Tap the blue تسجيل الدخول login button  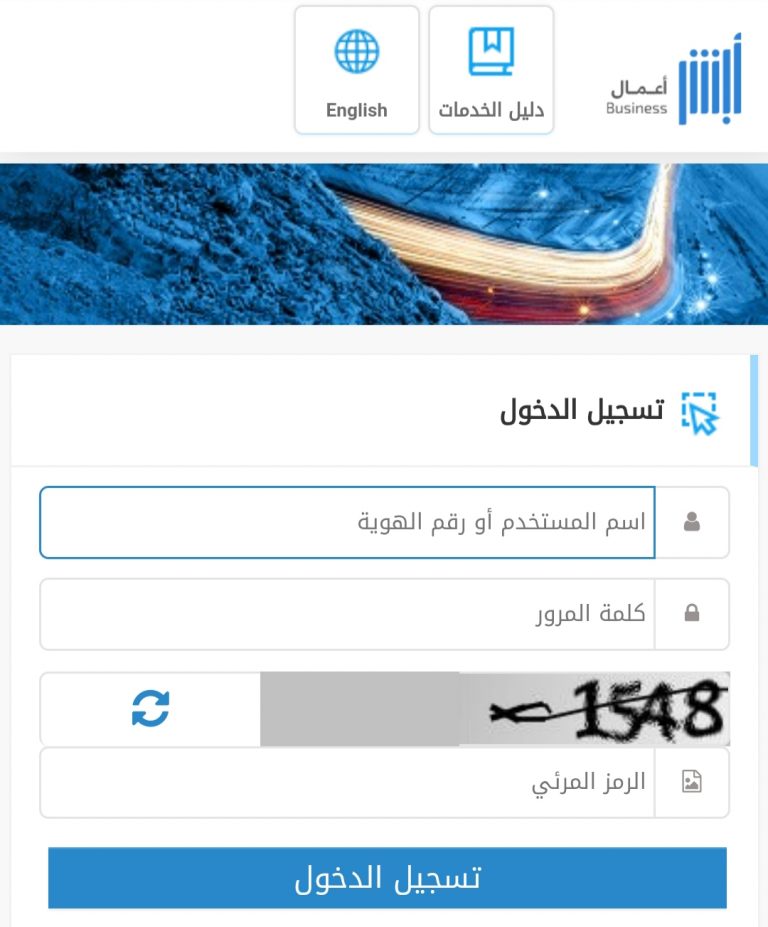(387, 878)
